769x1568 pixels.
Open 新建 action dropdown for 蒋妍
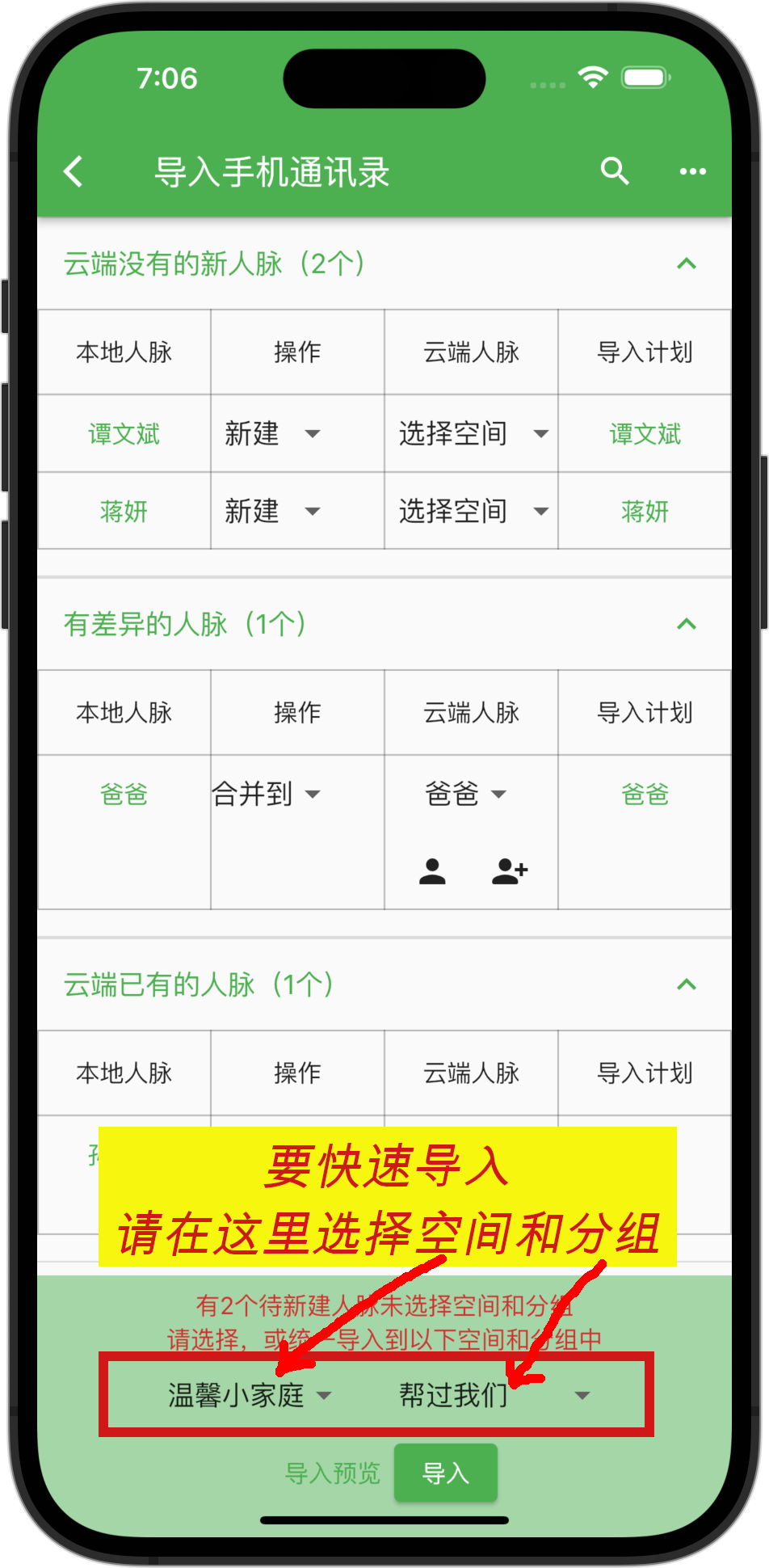pos(273,511)
